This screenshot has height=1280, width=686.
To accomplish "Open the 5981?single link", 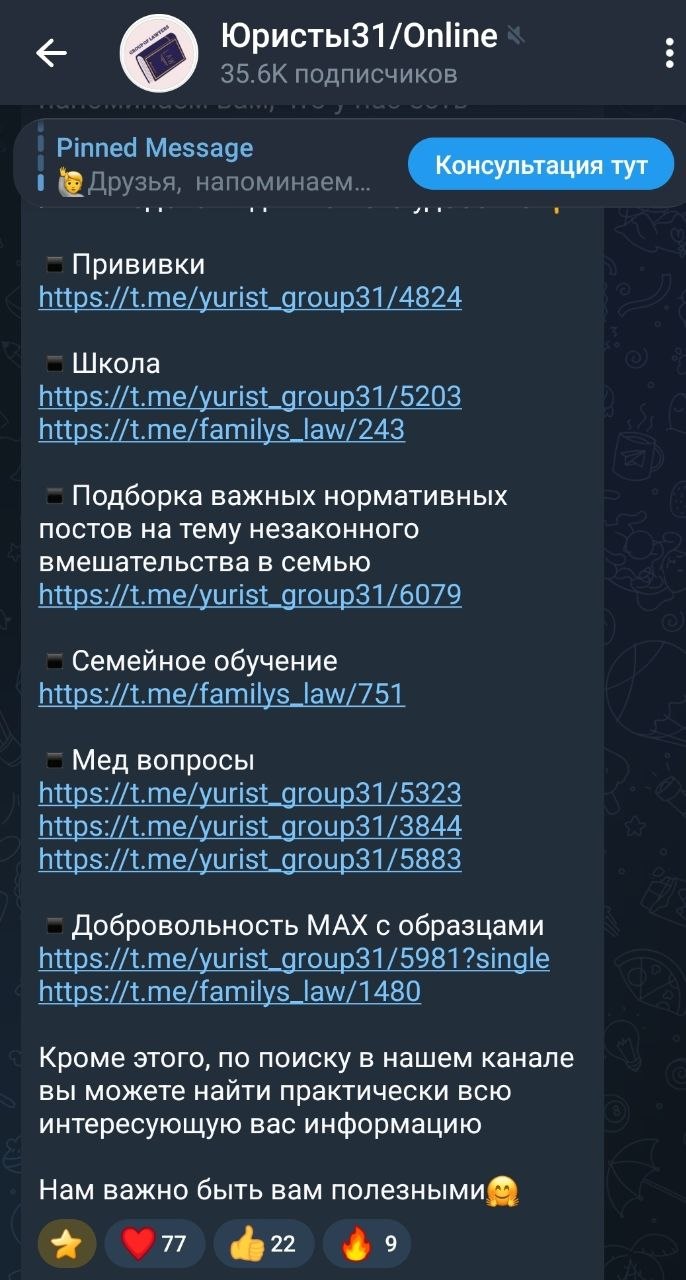I will coord(294,958).
